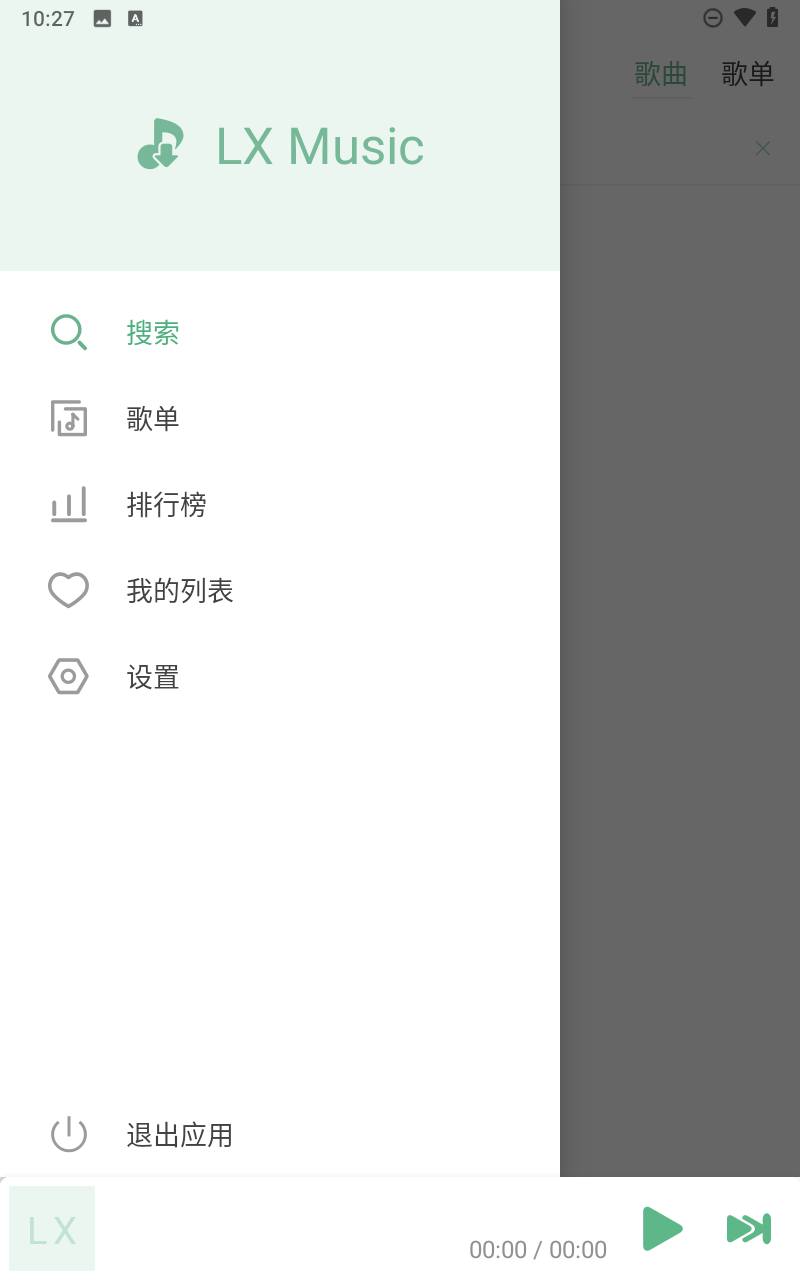The image size is (800, 1280).
Task: Tap 退出应用 to exit the app
Action: [280, 1134]
